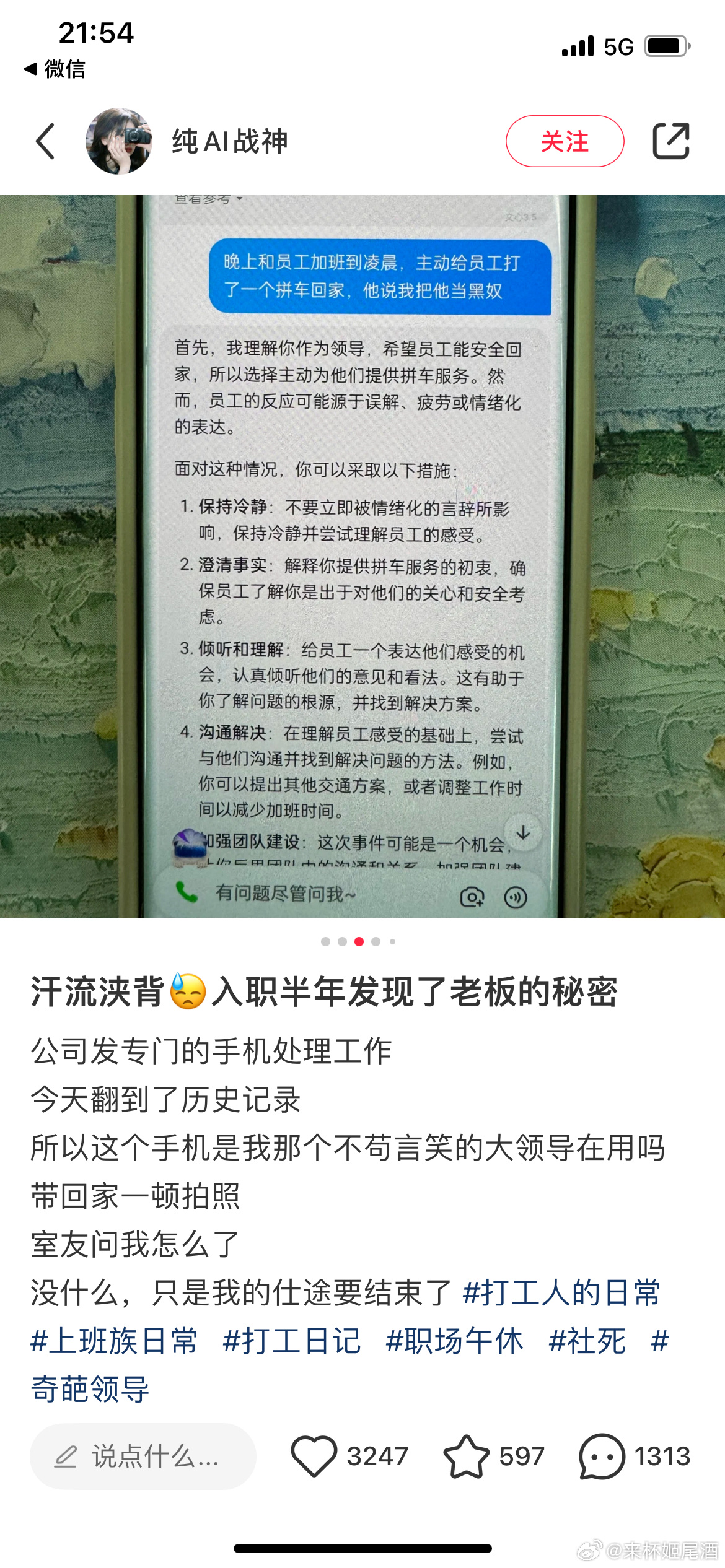The width and height of the screenshot is (725, 1568).
Task: Follow the author with 关注 button
Action: pos(565,141)
